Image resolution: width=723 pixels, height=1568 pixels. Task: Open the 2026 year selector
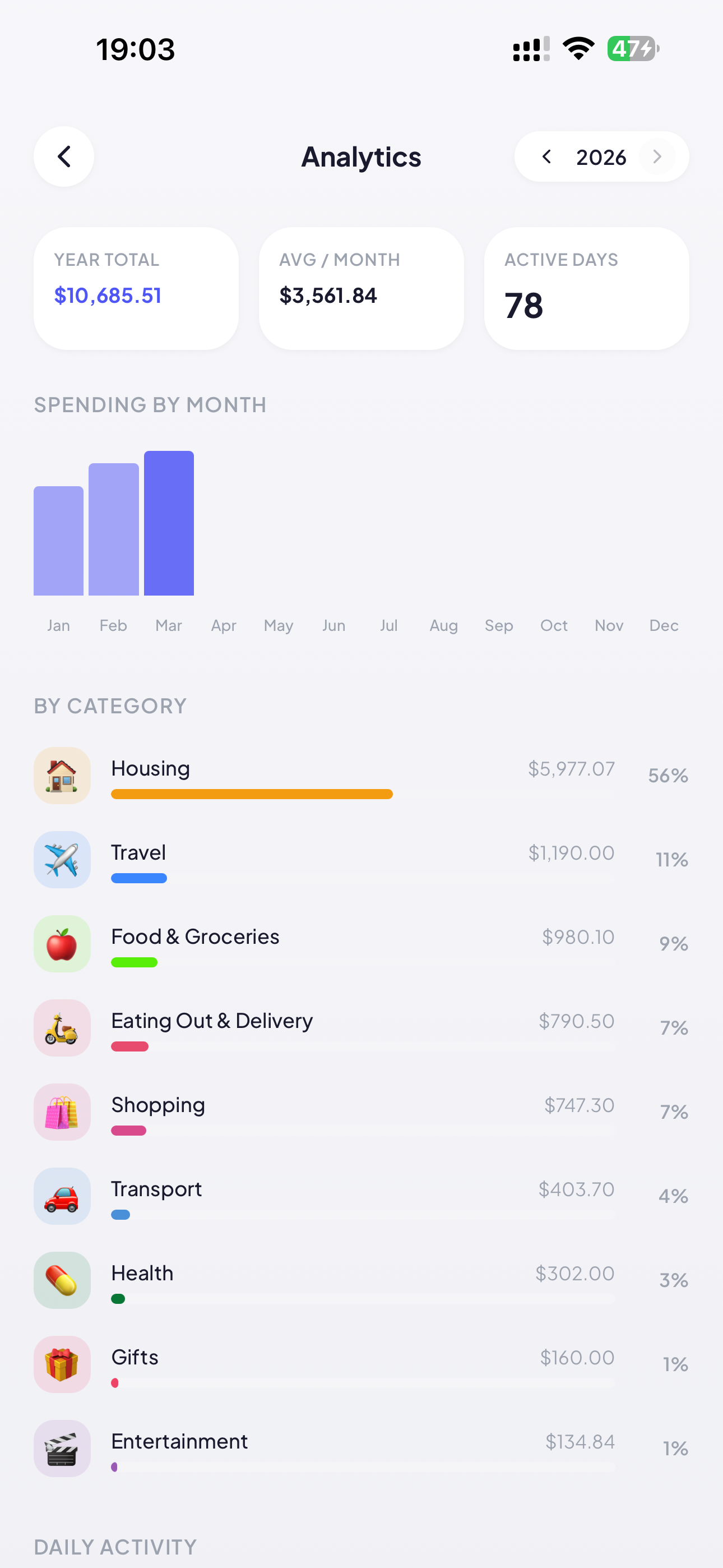(x=601, y=156)
